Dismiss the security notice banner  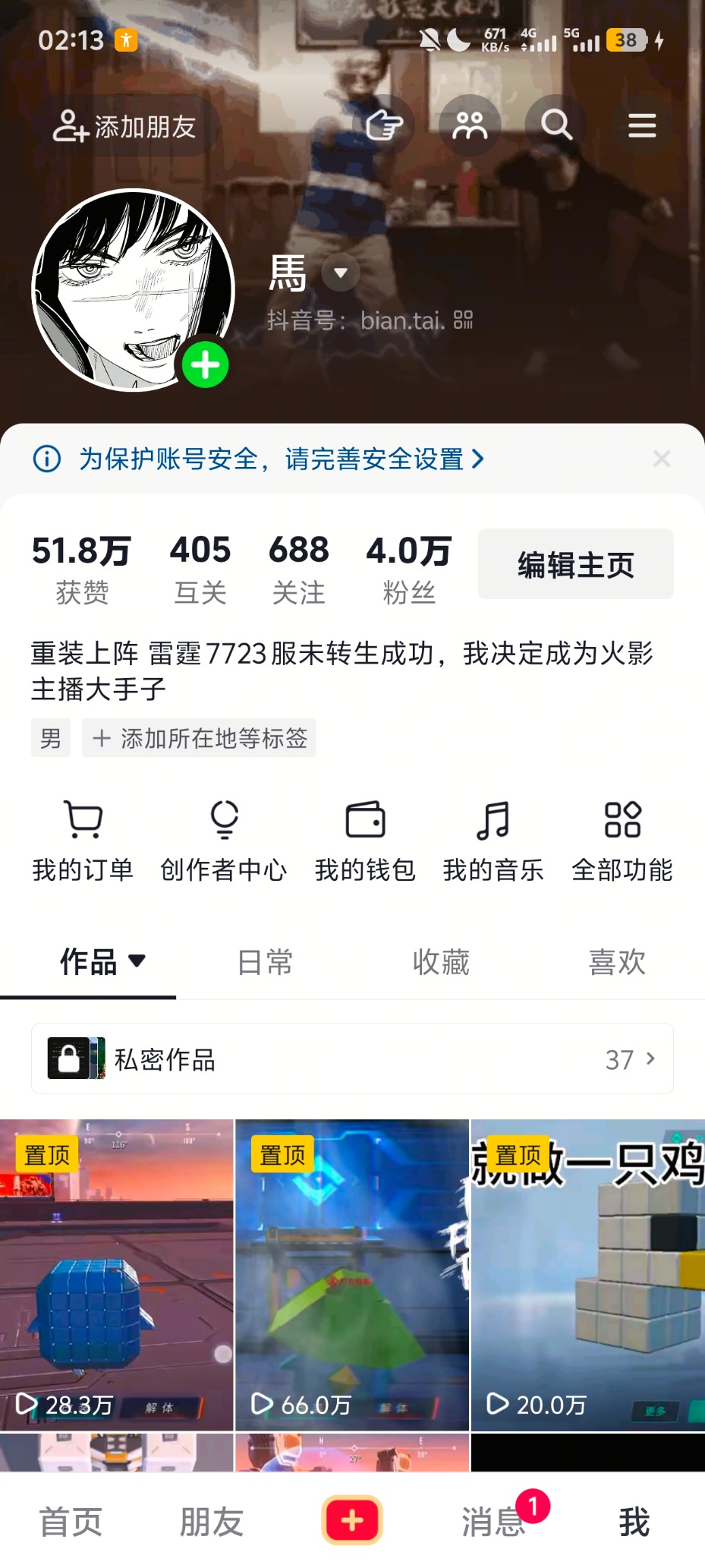662,459
